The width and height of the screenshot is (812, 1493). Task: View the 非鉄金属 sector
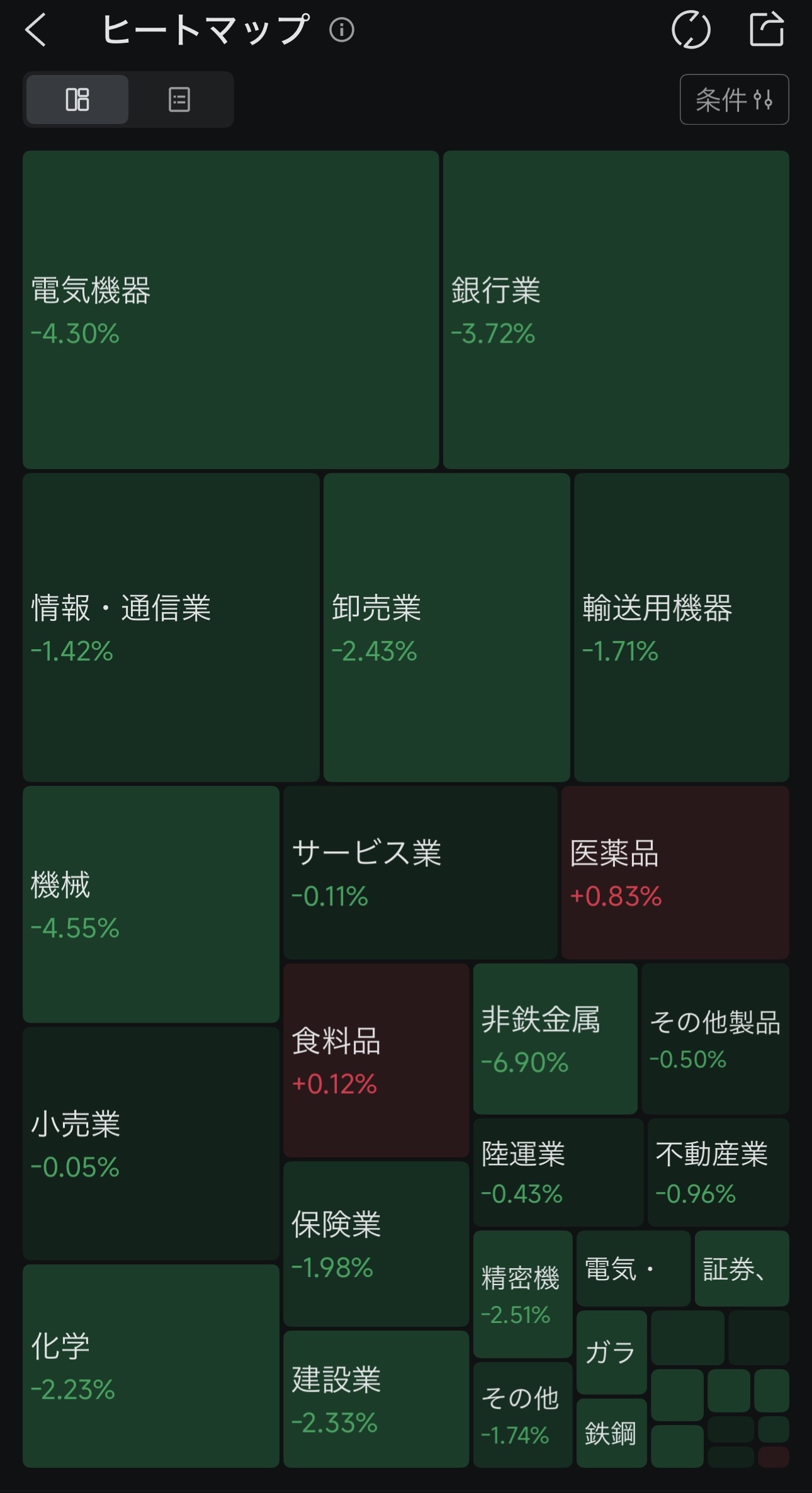(555, 1038)
